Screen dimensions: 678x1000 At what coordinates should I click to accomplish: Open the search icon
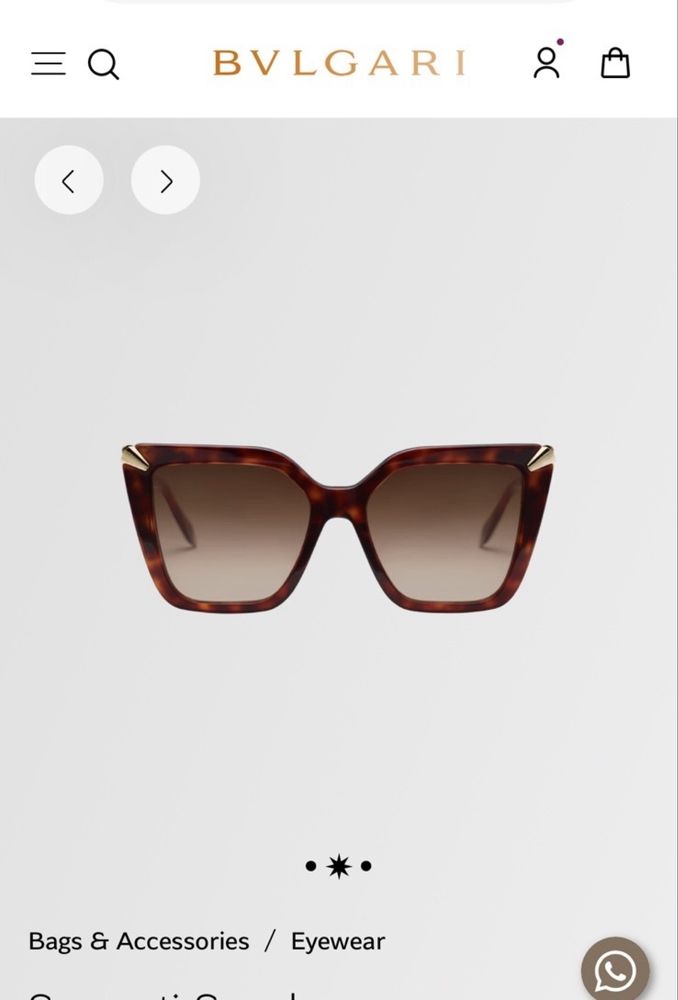point(103,64)
